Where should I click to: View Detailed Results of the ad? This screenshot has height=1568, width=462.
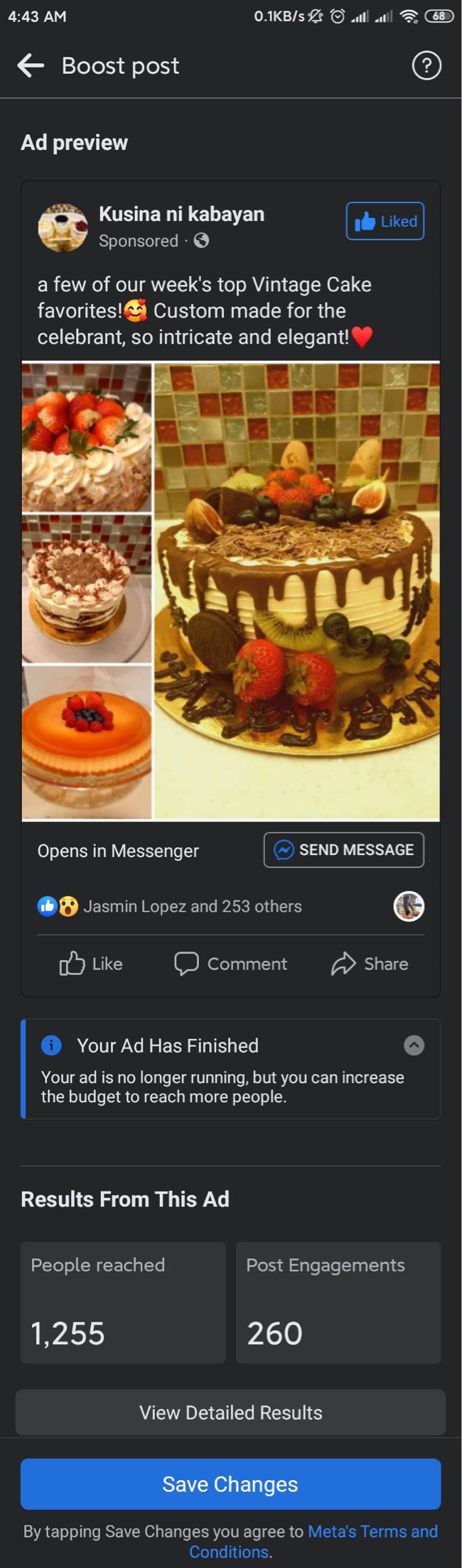[x=230, y=1412]
